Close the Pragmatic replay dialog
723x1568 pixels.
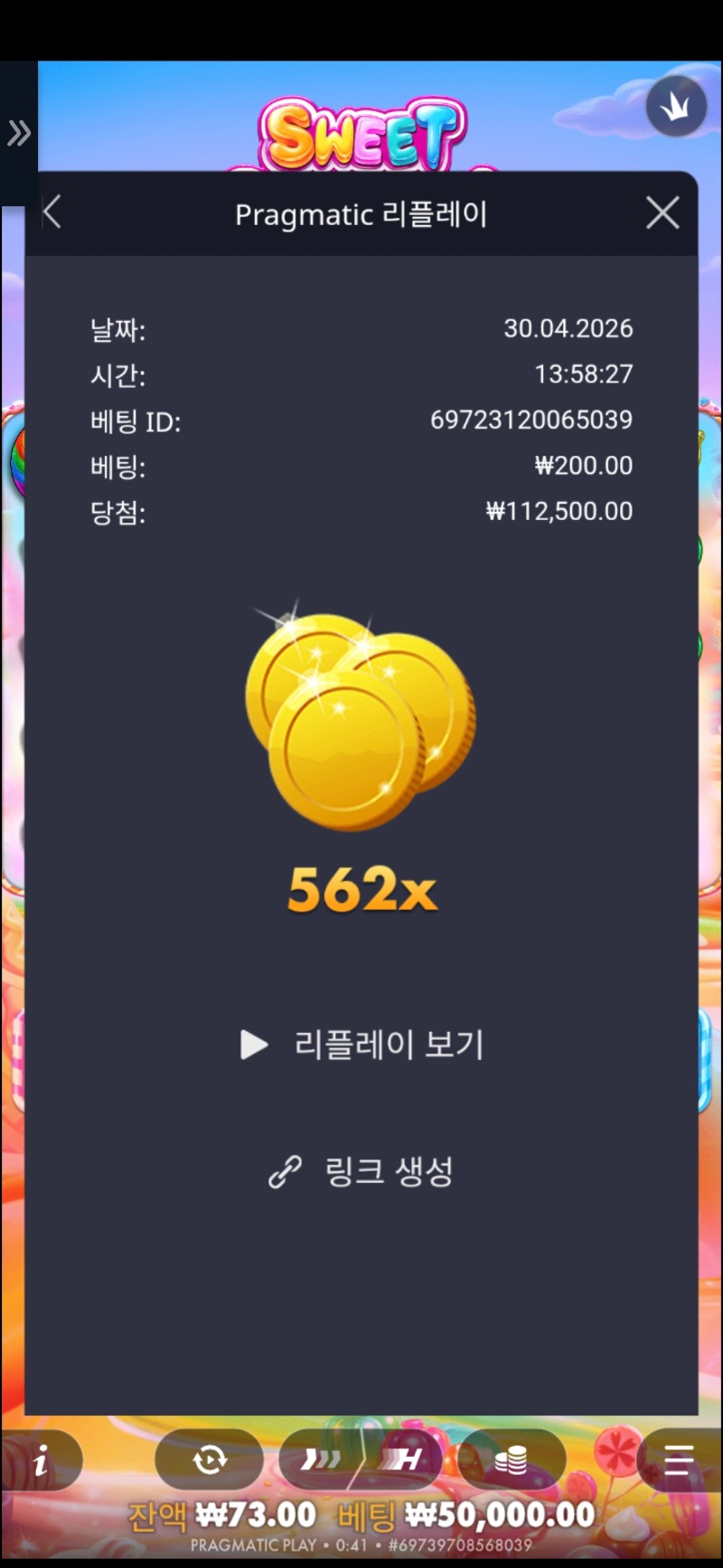pos(662,213)
